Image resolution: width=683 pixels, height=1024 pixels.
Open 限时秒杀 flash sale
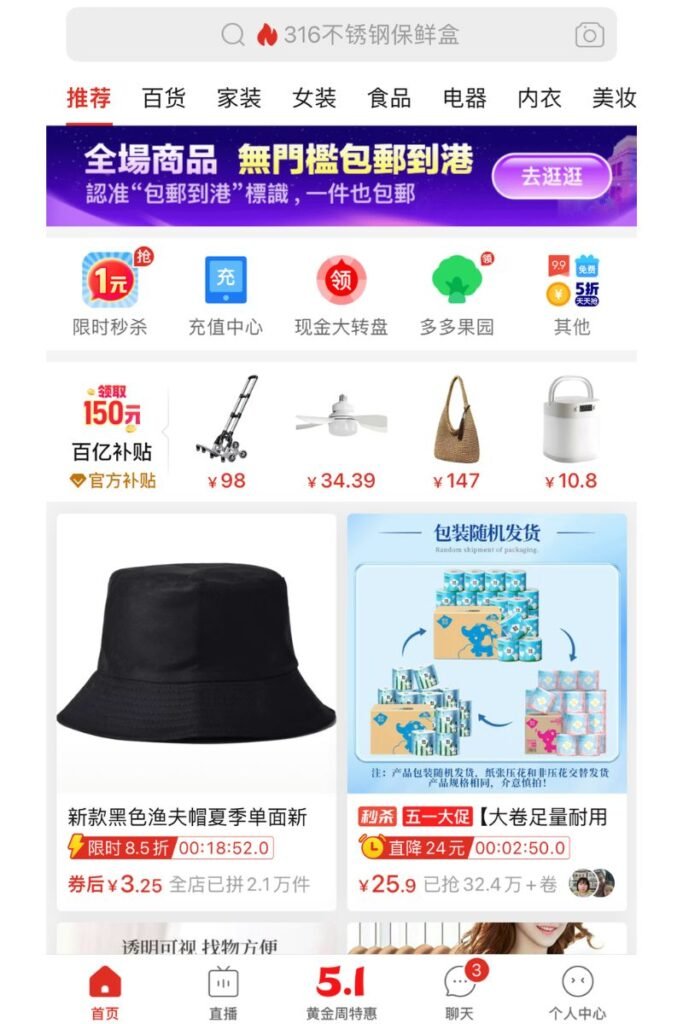110,293
